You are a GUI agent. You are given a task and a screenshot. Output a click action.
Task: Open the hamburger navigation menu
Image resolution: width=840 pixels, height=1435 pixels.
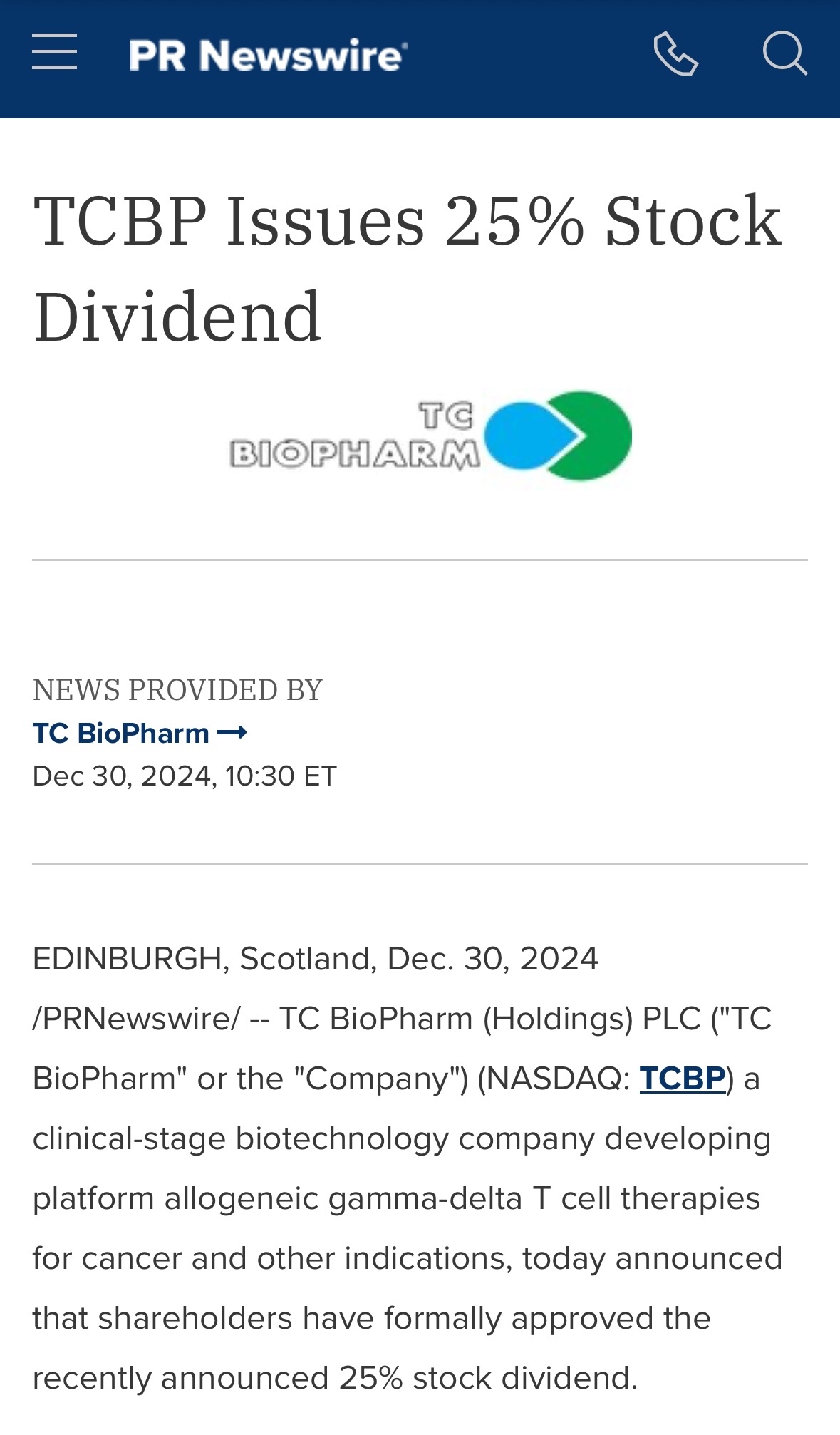click(x=54, y=52)
